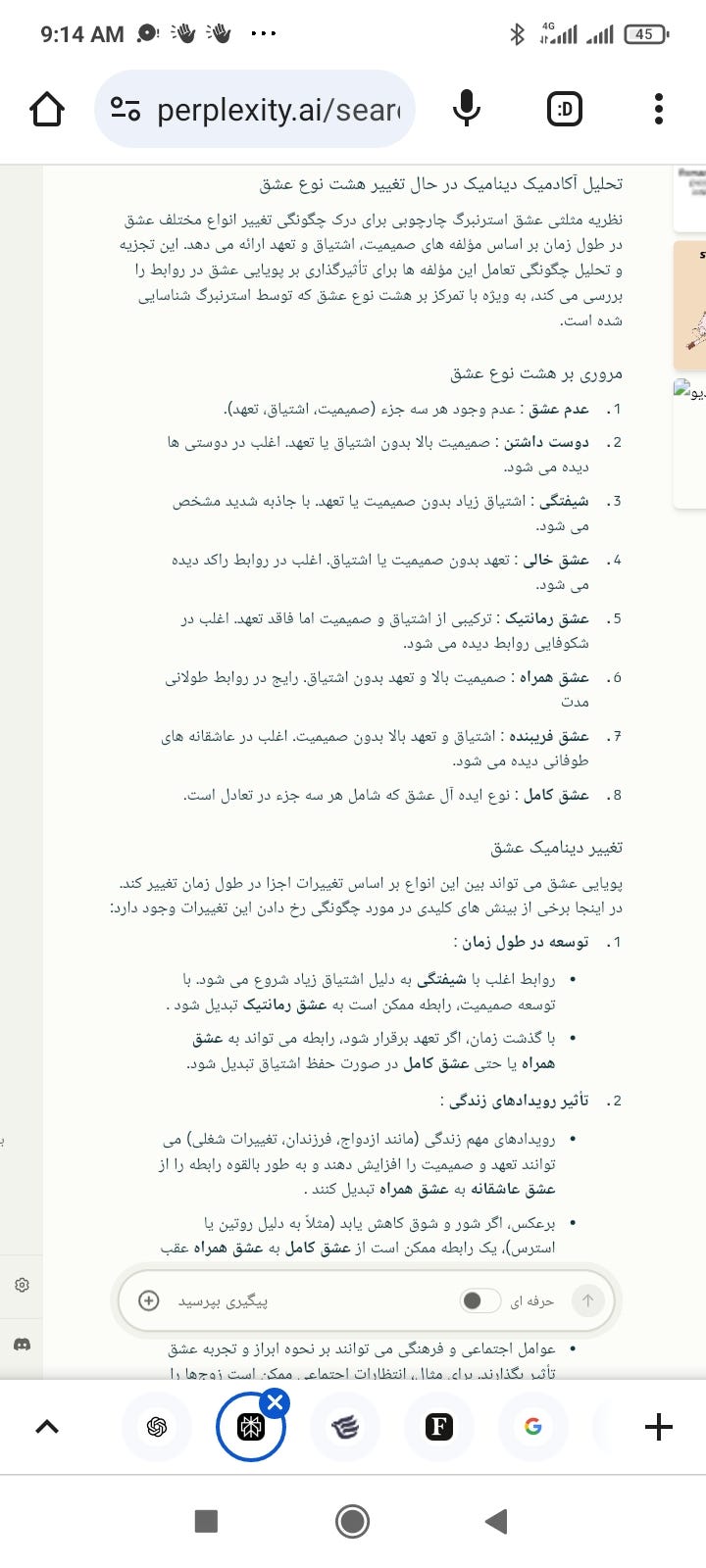Toggle the Pro (حرفه ای) switch
Screen dimensions: 706x1568
click(x=479, y=1300)
